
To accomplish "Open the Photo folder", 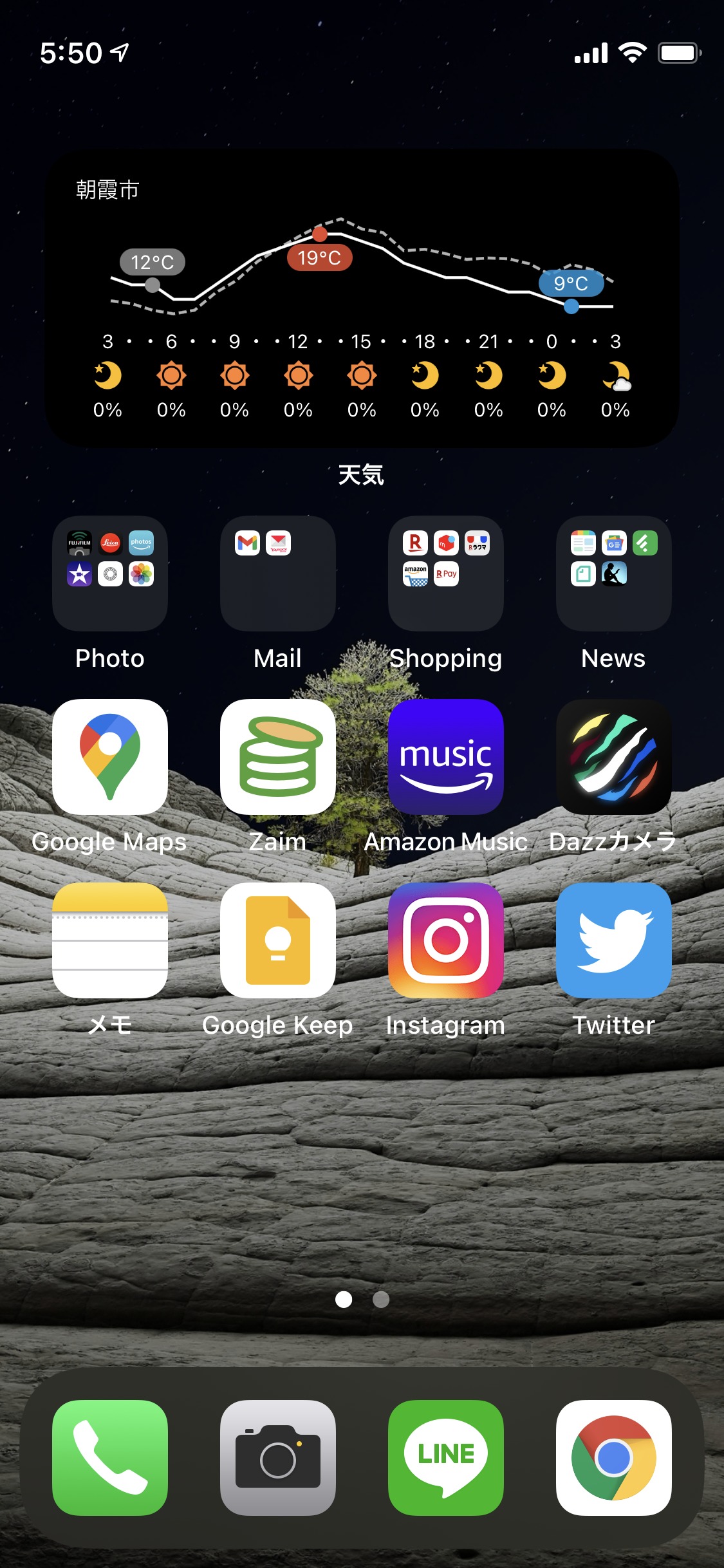I will pos(110,574).
